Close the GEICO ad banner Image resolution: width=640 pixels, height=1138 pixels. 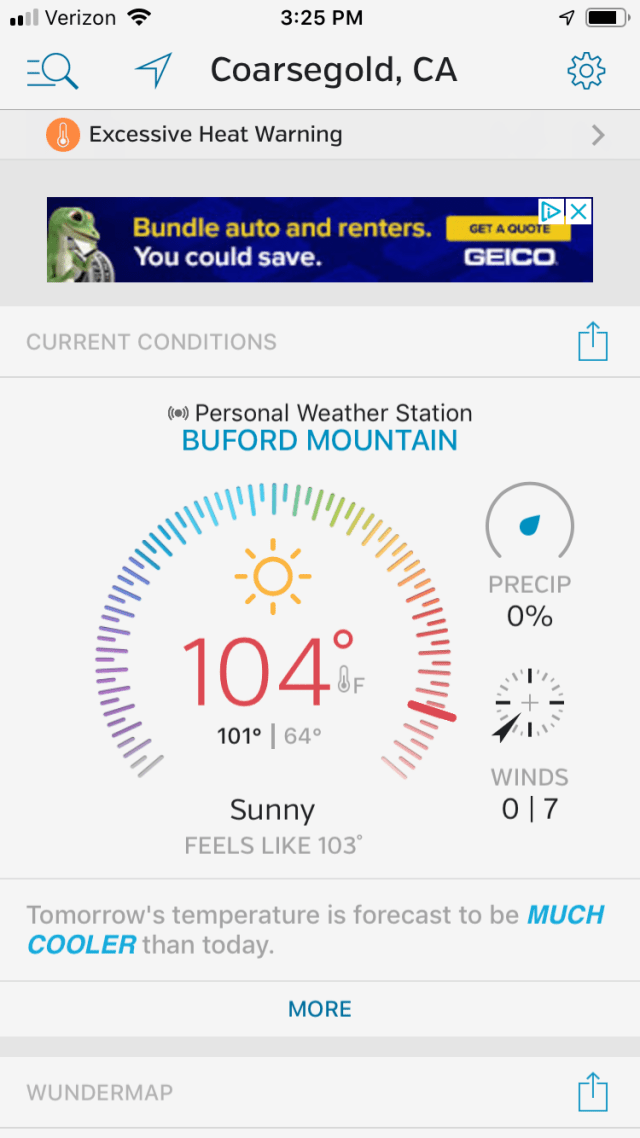click(579, 211)
